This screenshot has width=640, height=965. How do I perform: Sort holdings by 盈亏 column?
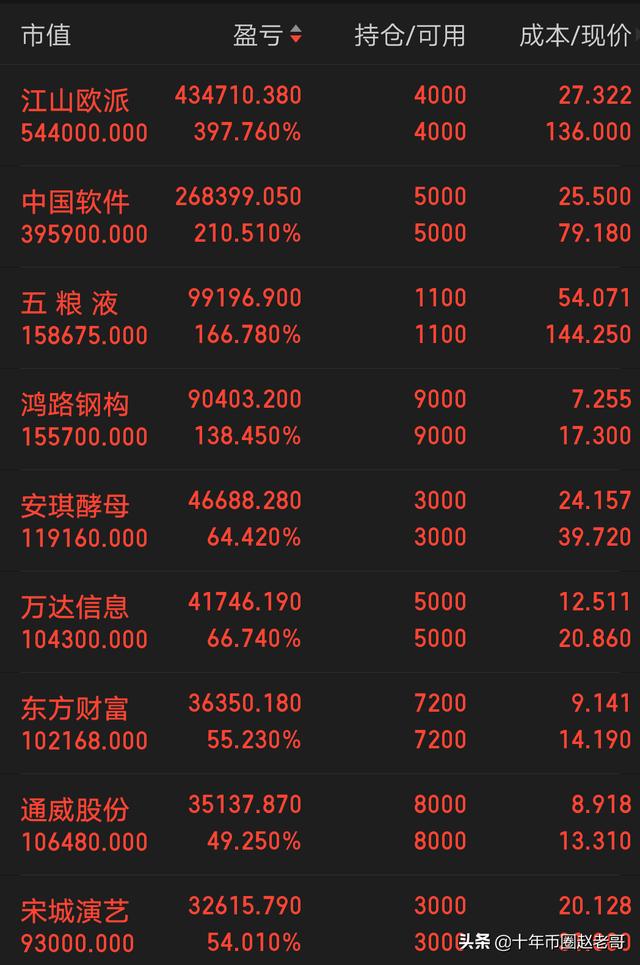click(268, 36)
